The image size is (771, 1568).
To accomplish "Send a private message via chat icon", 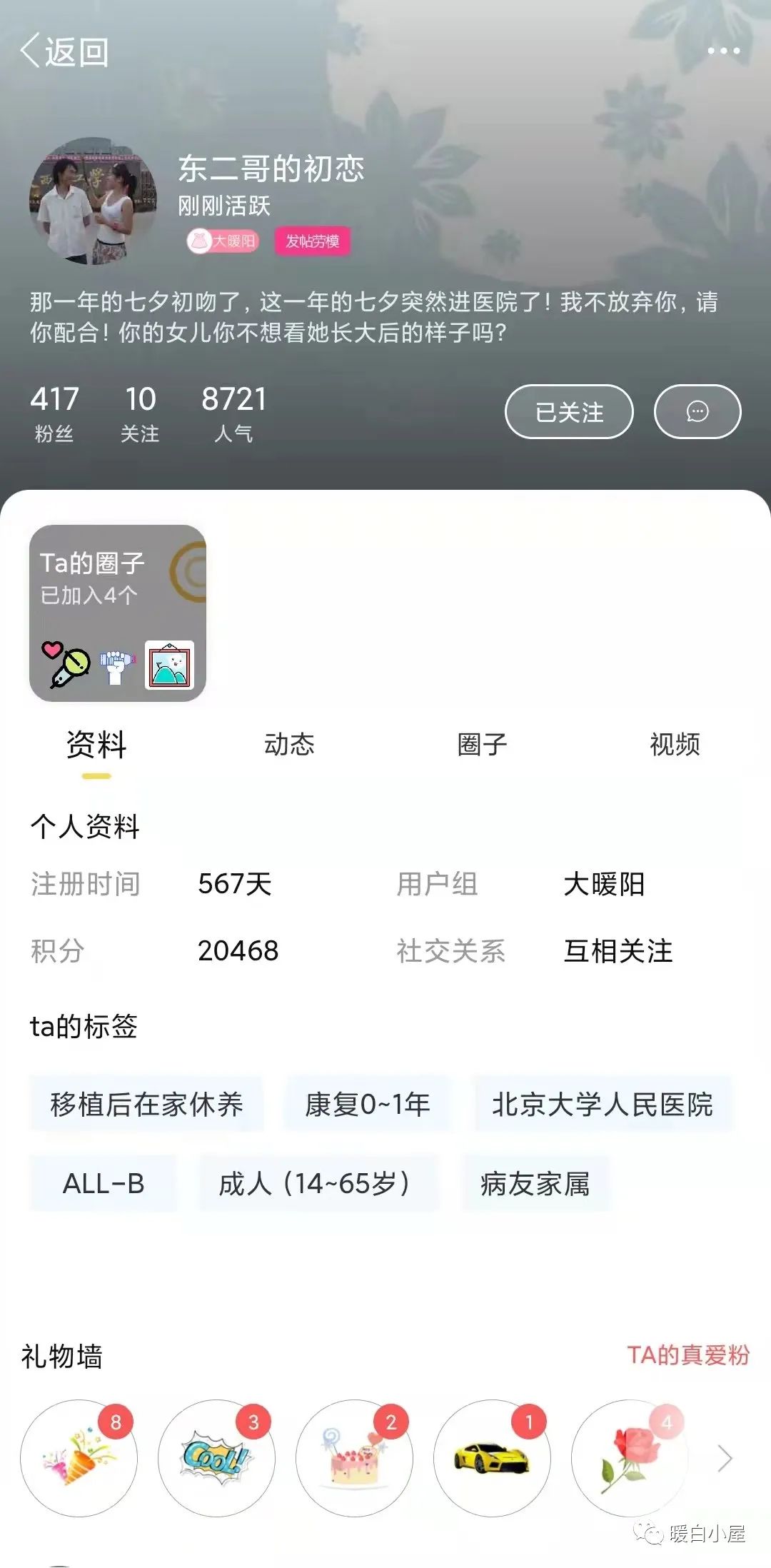I will tap(697, 412).
